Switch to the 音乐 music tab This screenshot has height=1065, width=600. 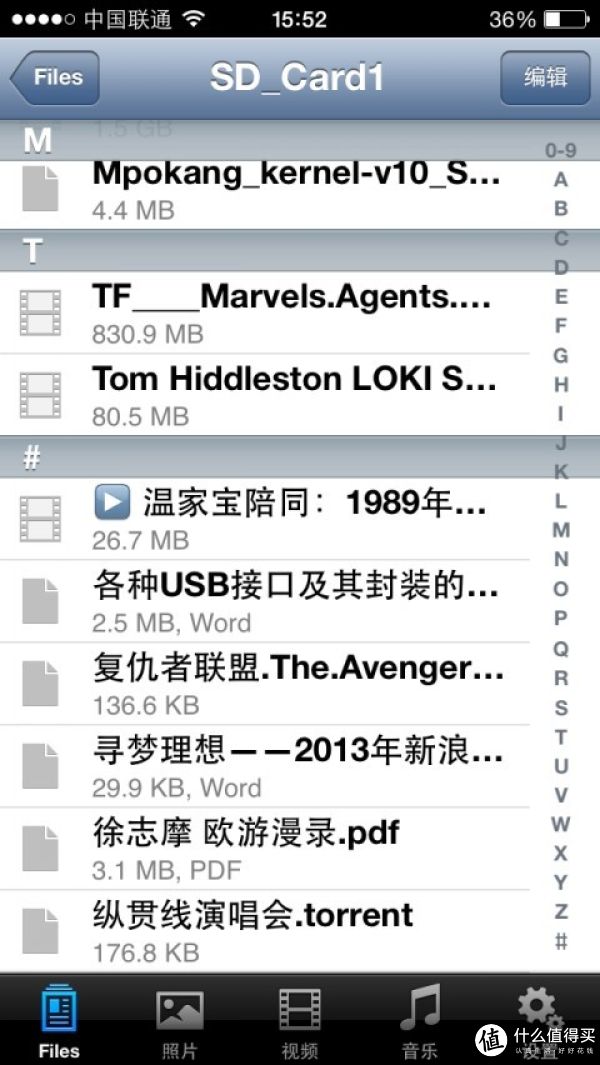[419, 1021]
